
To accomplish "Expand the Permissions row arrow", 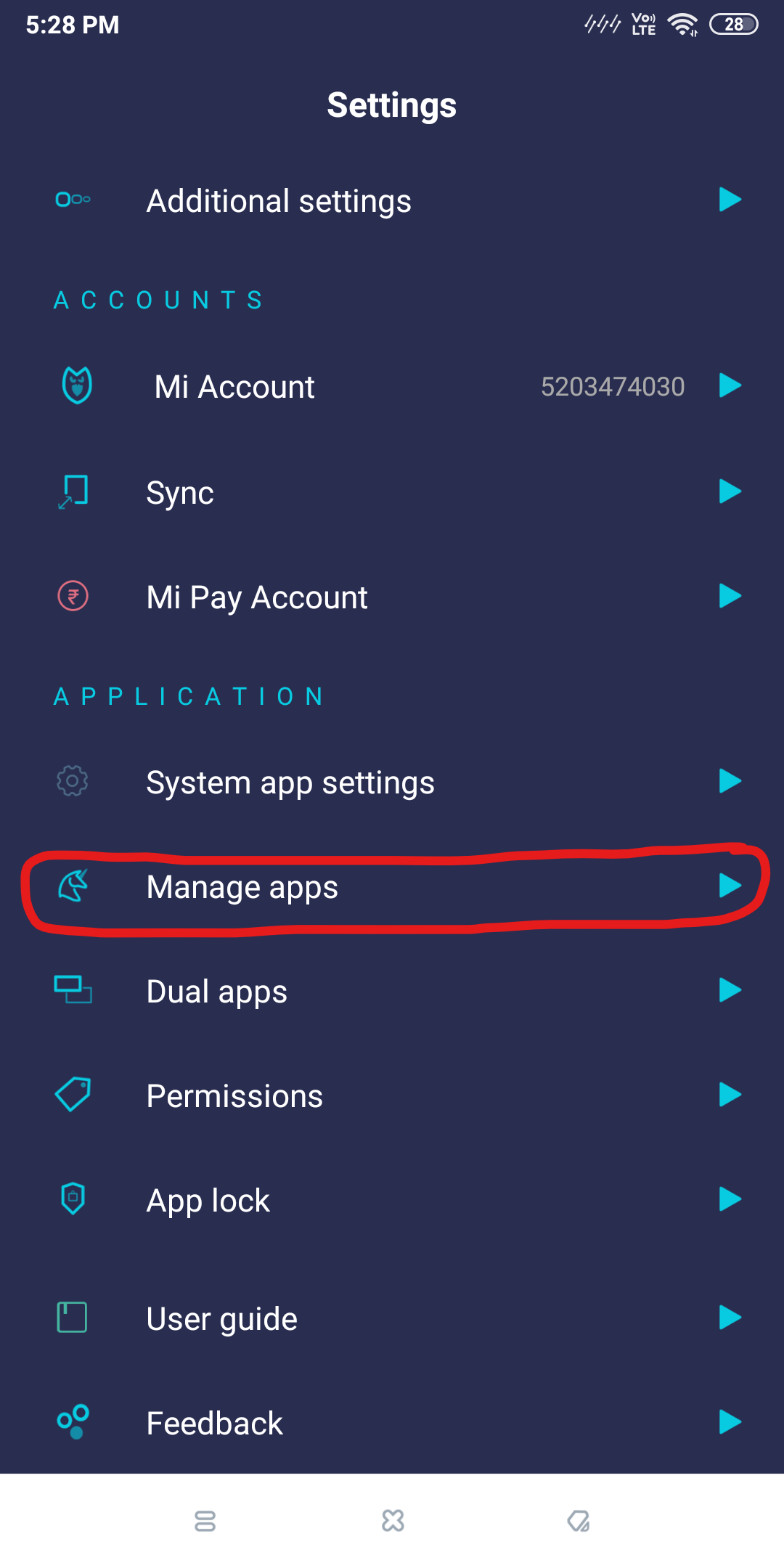I will click(730, 1095).
